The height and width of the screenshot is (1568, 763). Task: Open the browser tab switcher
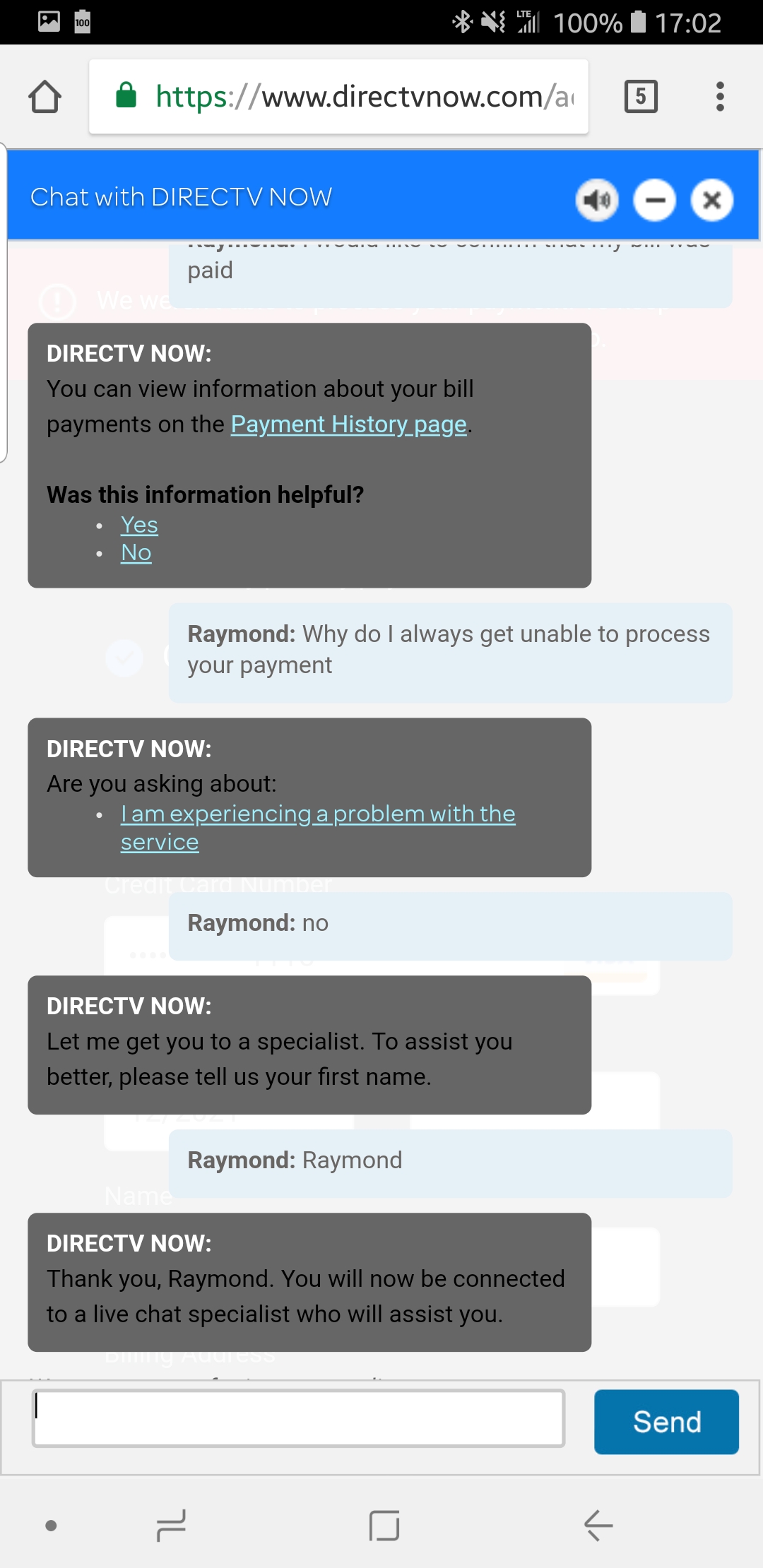click(x=641, y=97)
